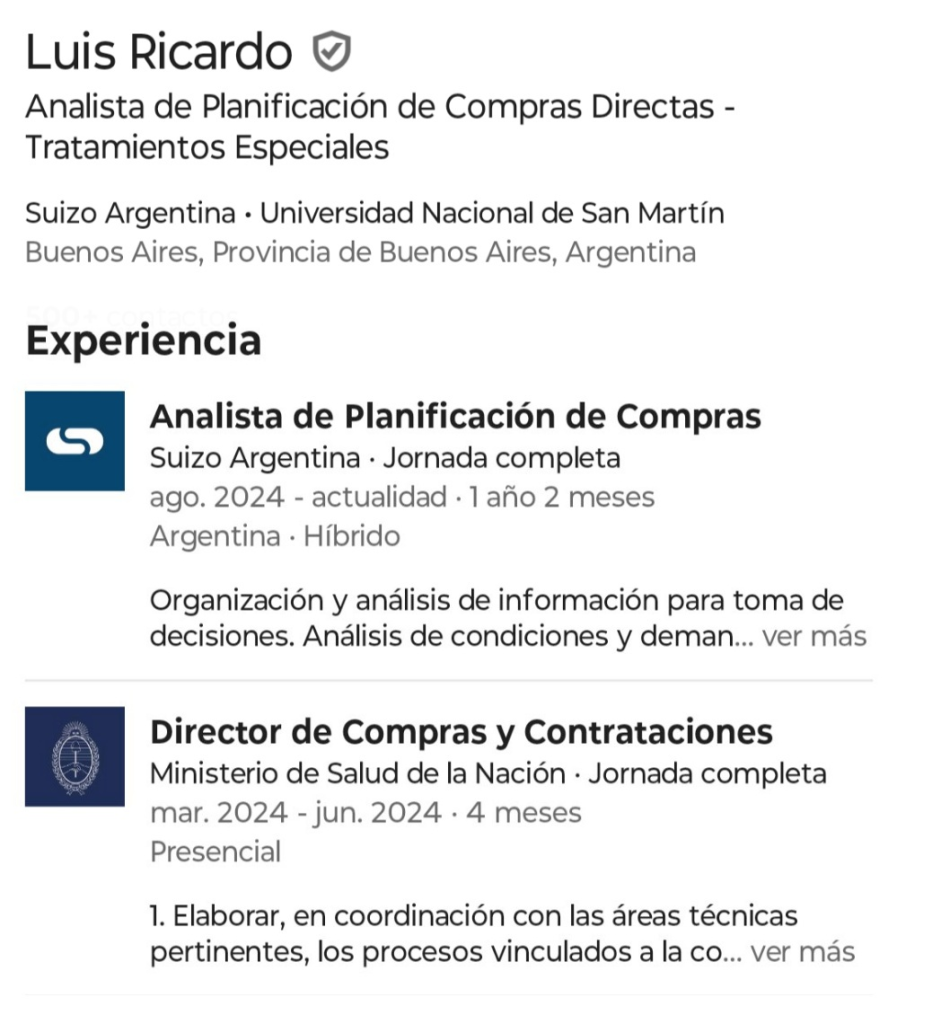
Task: Expand "ver más" on Ministerio de Salud description
Action: (802, 952)
